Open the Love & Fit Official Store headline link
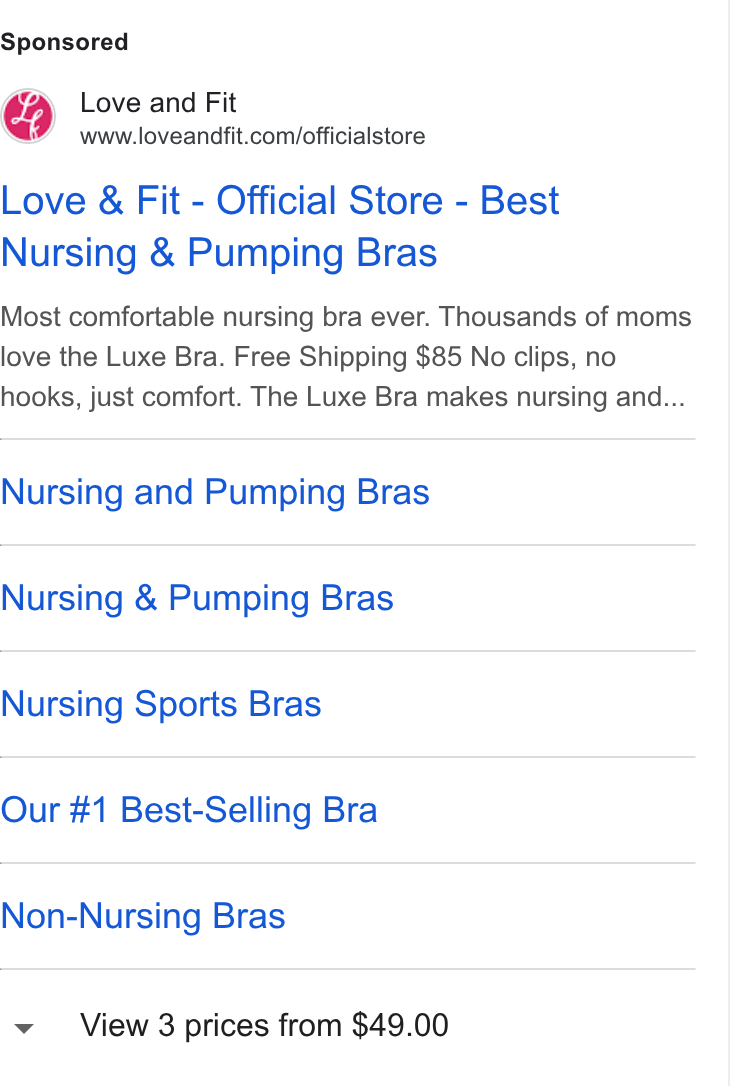 click(280, 226)
